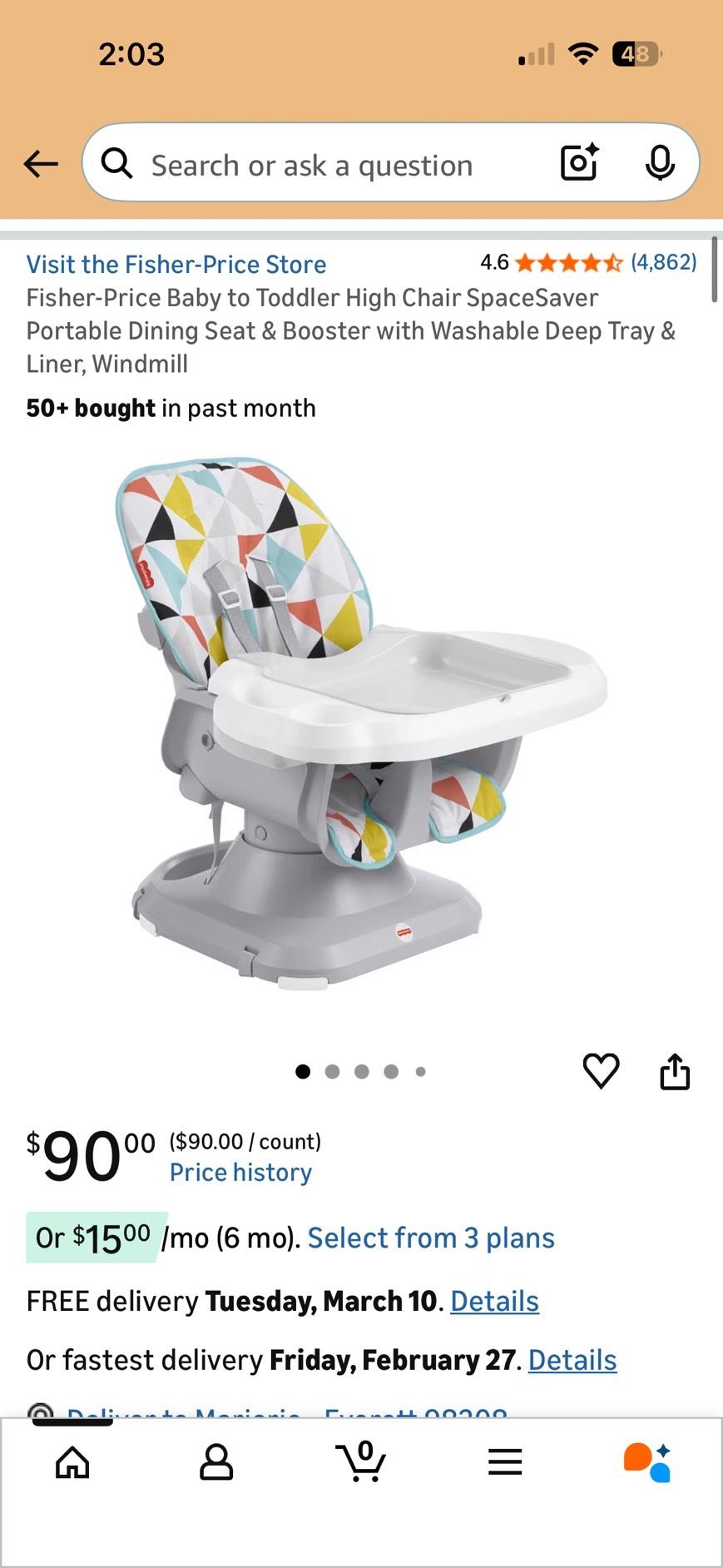The width and height of the screenshot is (723, 1568).
Task: Open Details for FREE delivery March 10
Action: pos(494,1302)
